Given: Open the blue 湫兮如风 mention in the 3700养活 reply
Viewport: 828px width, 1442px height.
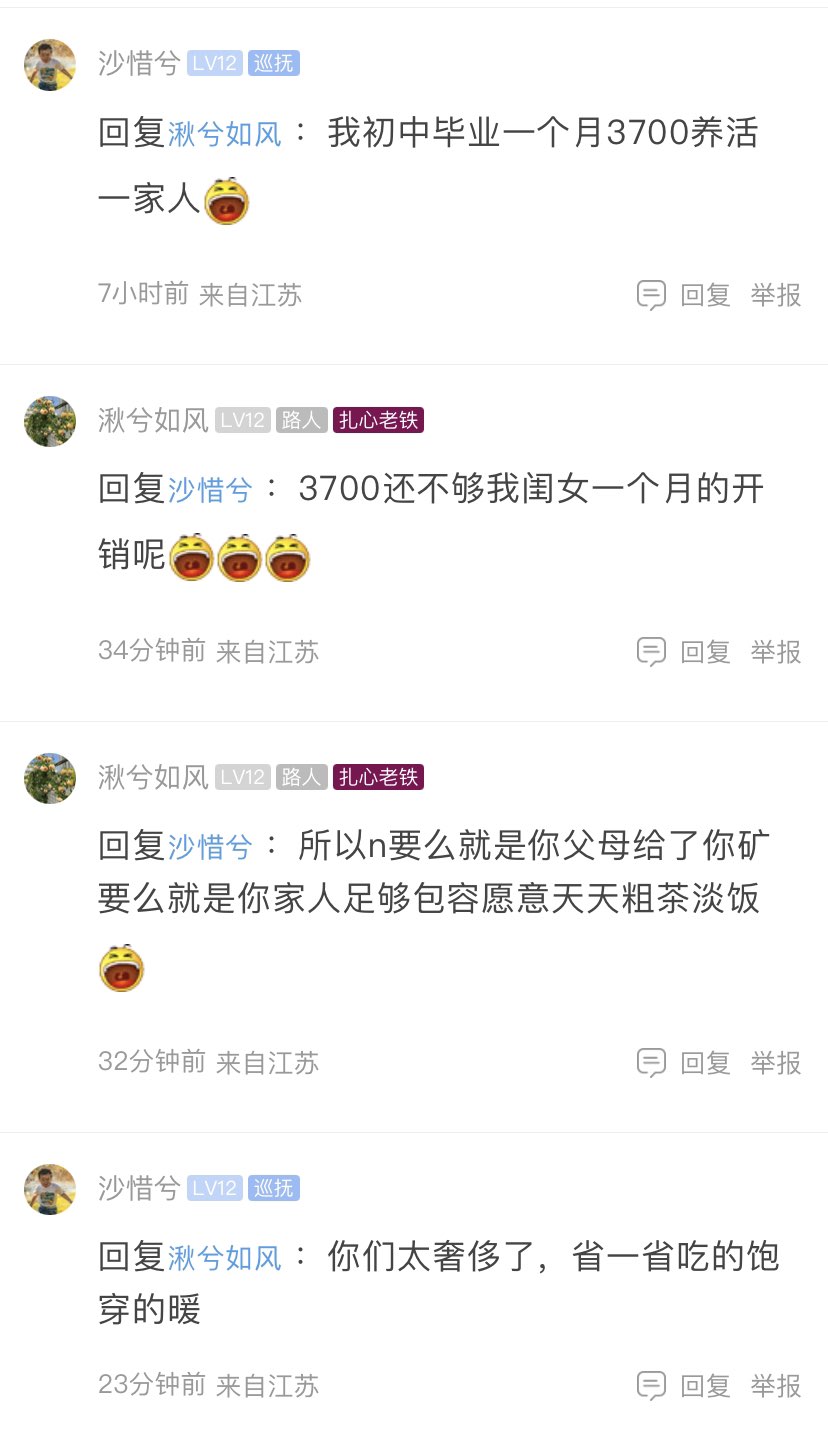Looking at the screenshot, I should tap(225, 133).
